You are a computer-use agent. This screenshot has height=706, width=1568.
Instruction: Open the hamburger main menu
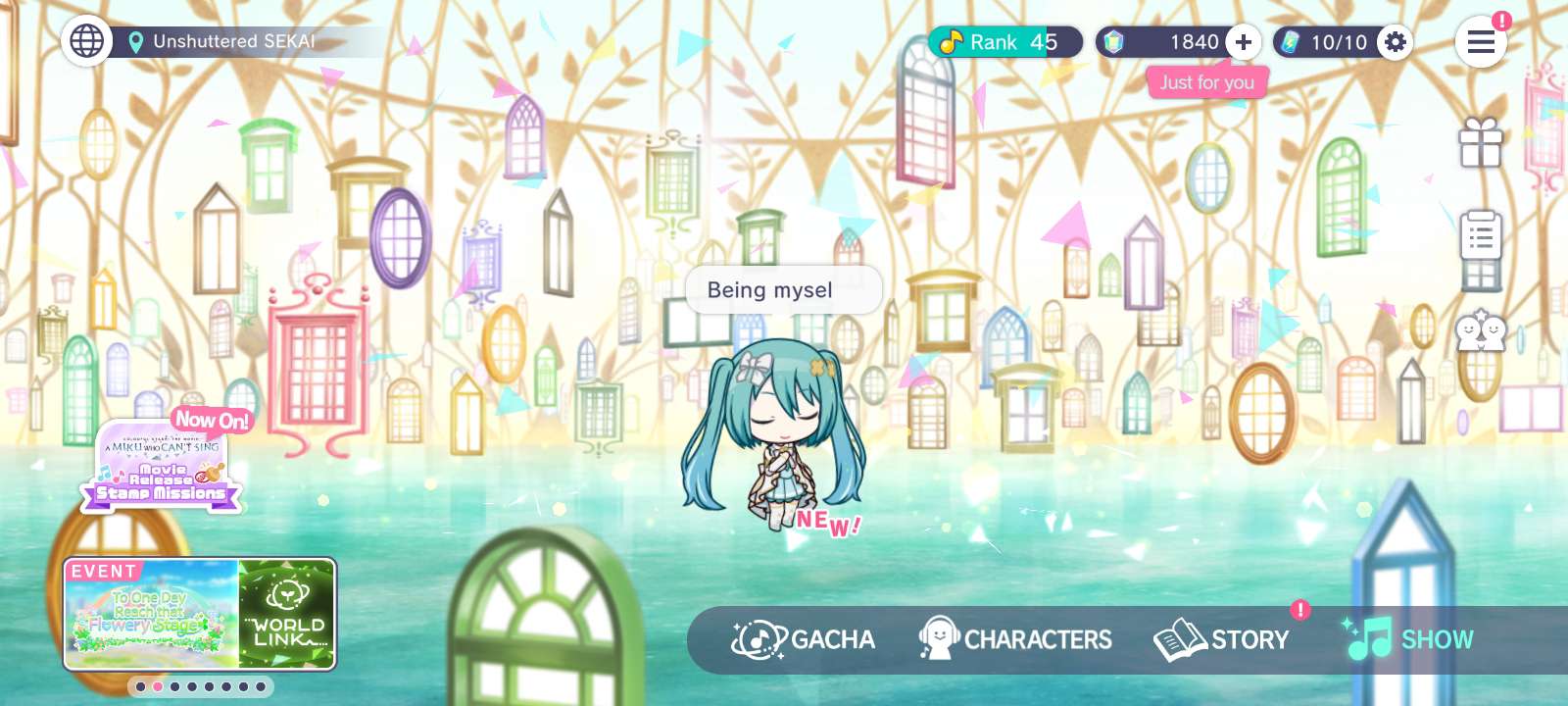1481,42
